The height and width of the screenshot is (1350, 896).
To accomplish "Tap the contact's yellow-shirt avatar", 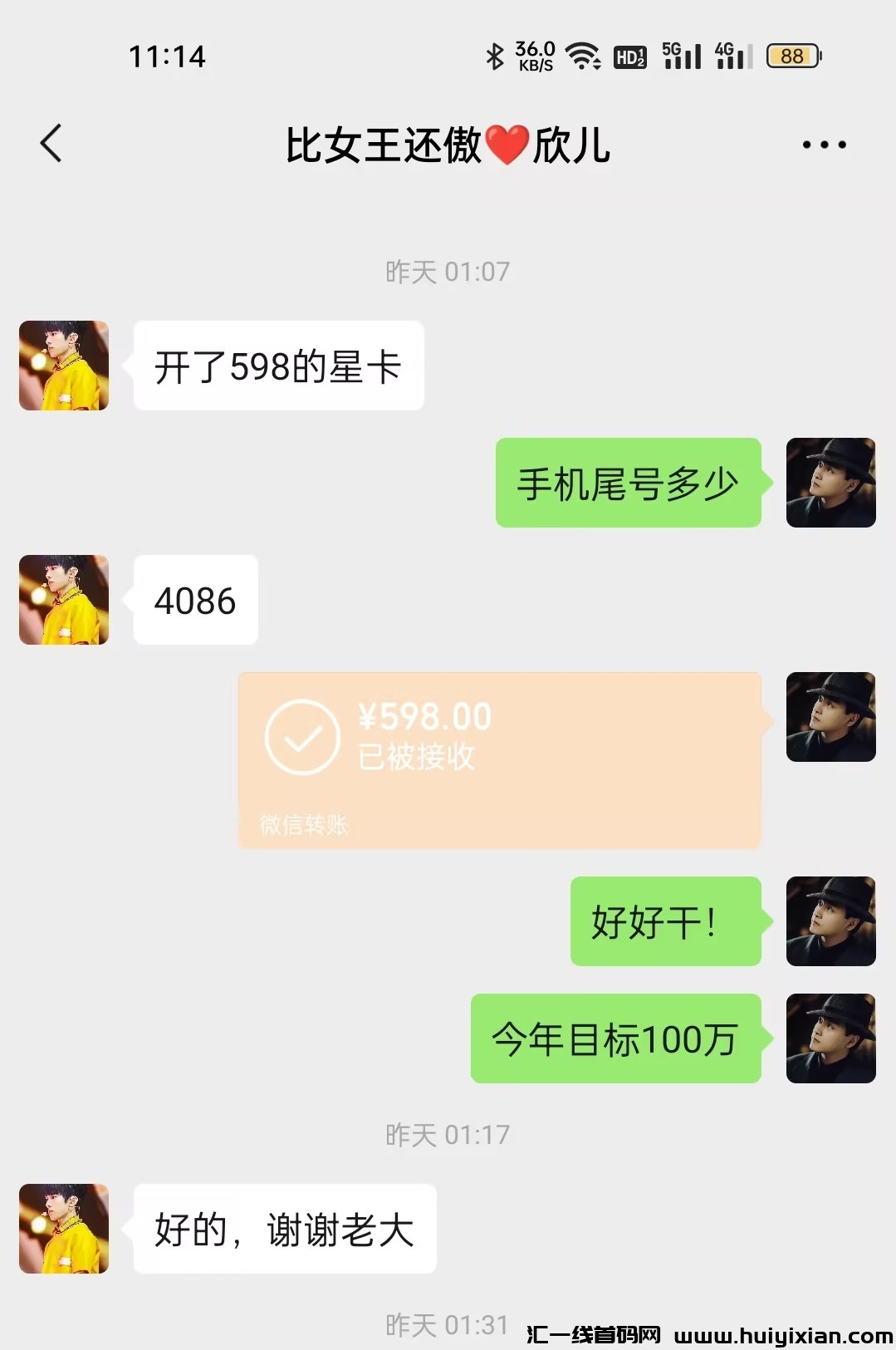I will point(62,366).
